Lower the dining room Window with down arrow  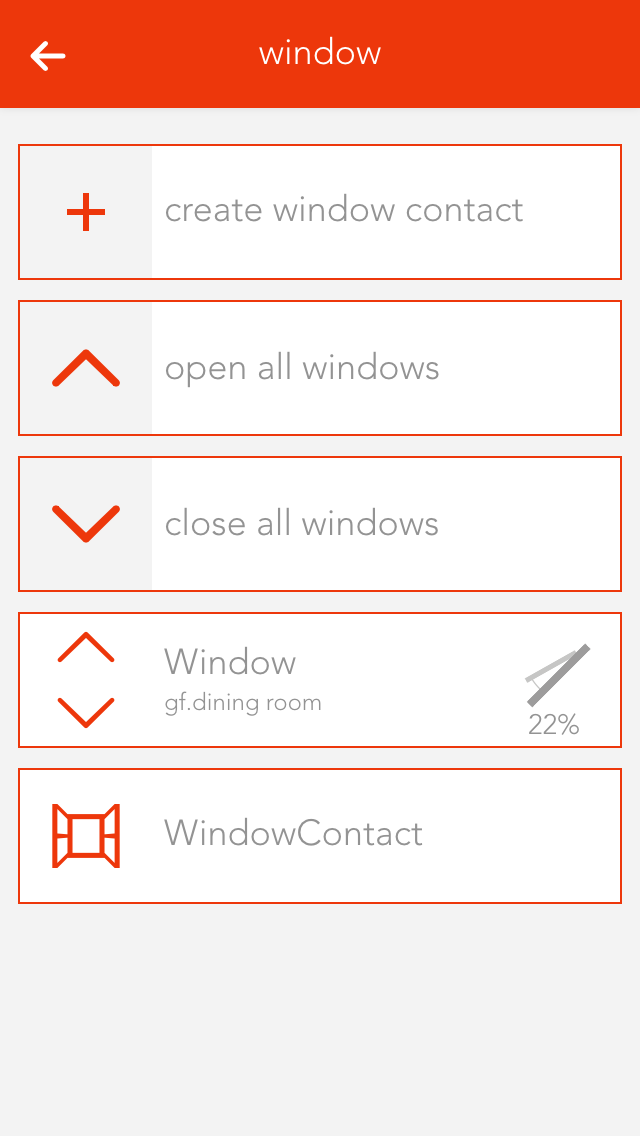click(86, 712)
